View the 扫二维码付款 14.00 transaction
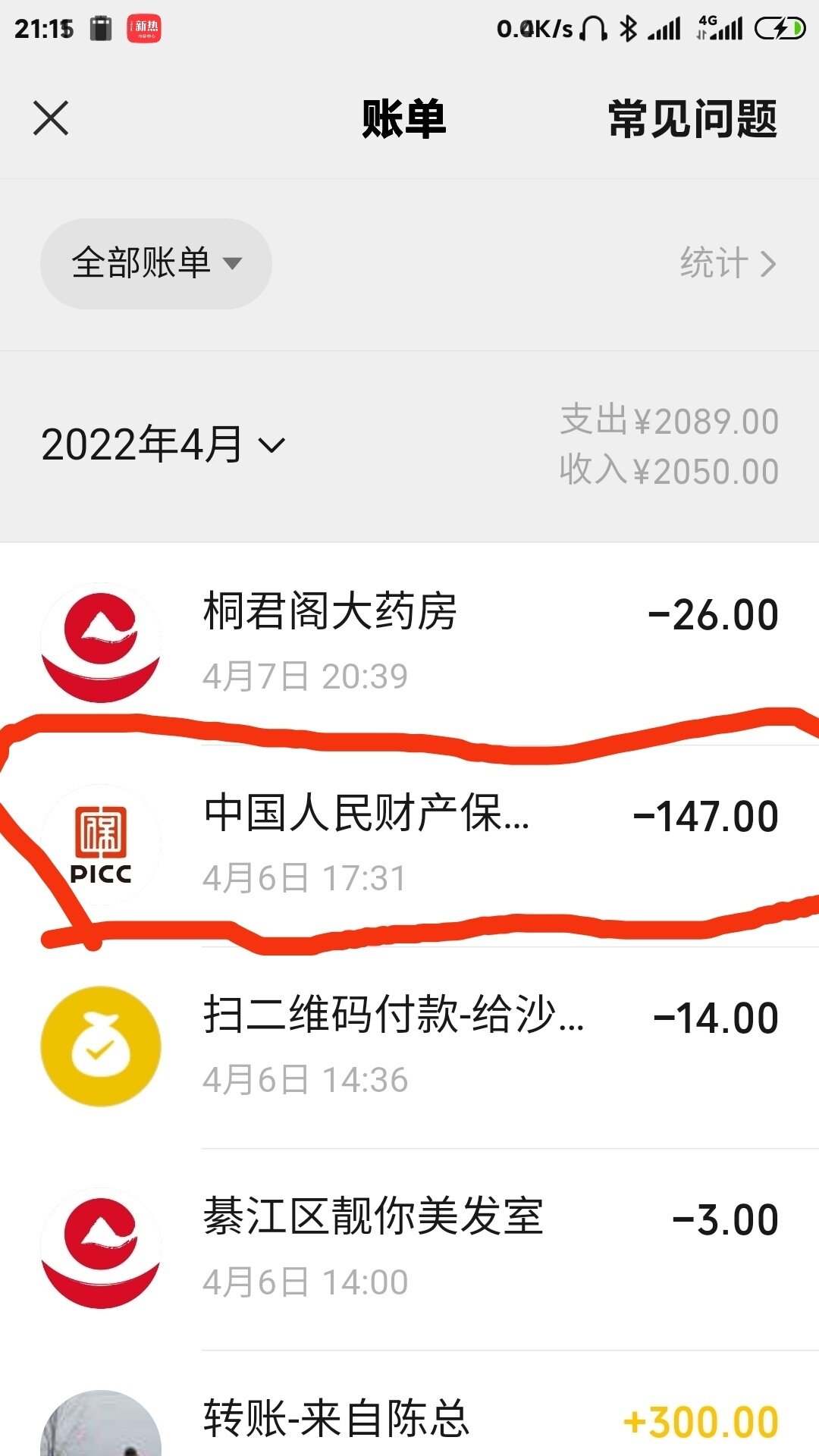819x1456 pixels. pyautogui.click(x=409, y=1046)
